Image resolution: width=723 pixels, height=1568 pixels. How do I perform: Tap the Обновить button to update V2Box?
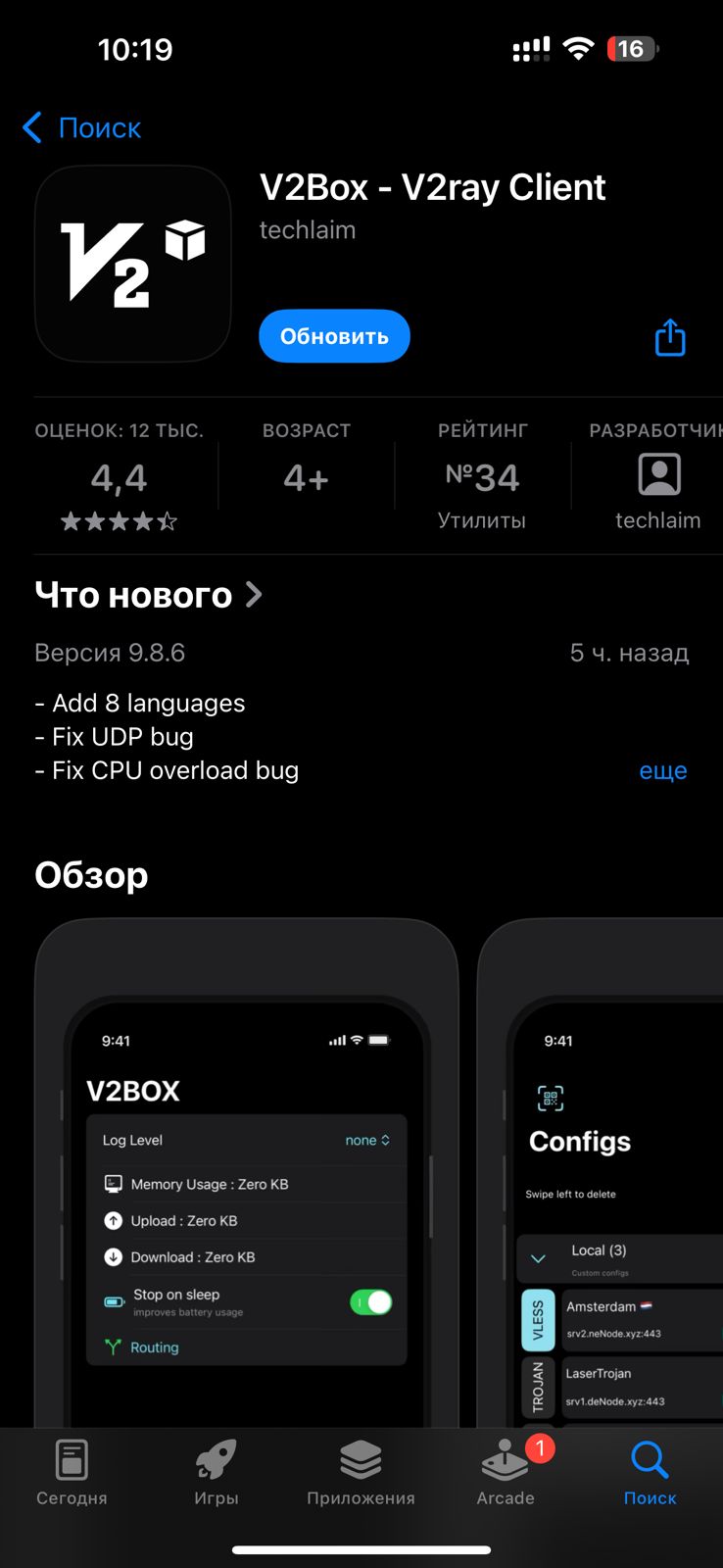pos(334,336)
